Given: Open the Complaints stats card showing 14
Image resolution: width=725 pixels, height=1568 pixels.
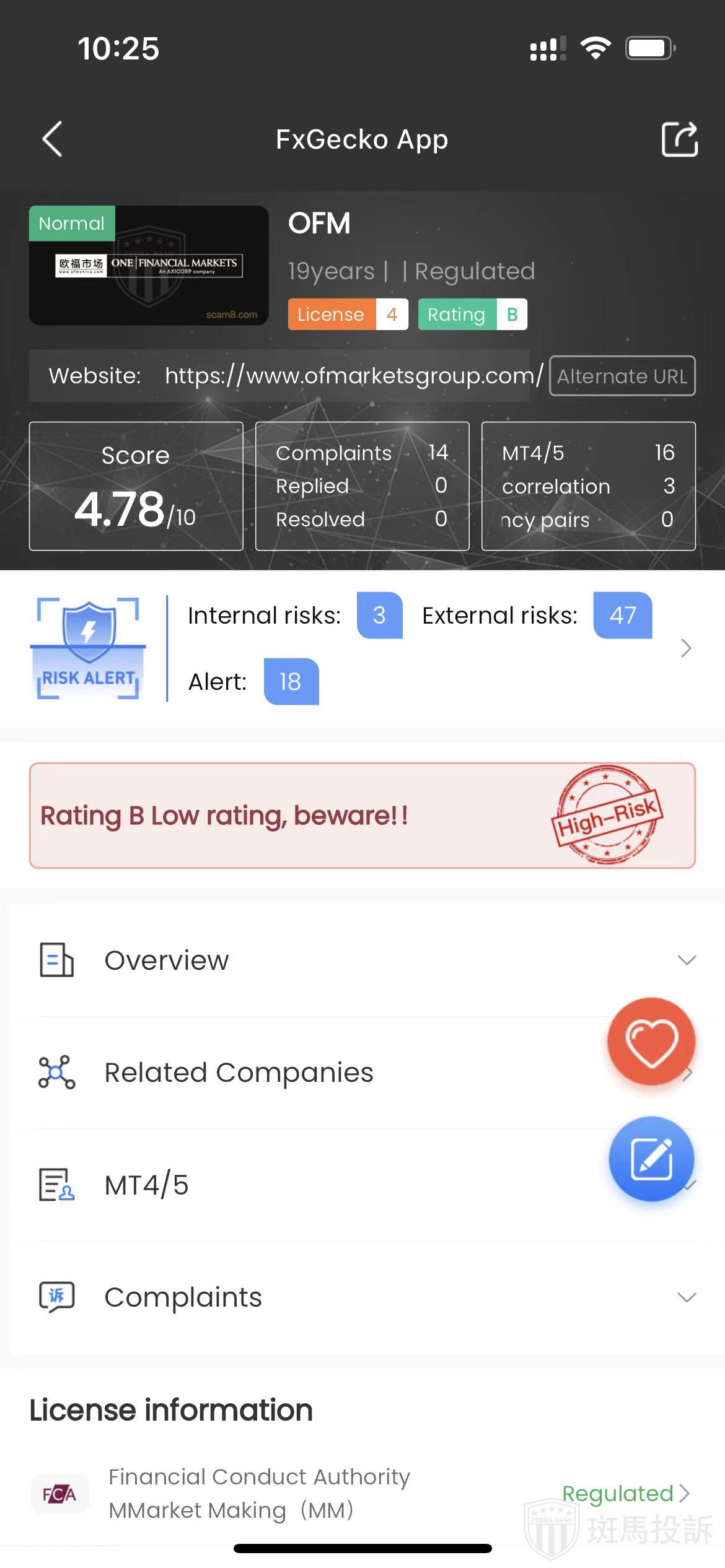Looking at the screenshot, I should tap(362, 486).
